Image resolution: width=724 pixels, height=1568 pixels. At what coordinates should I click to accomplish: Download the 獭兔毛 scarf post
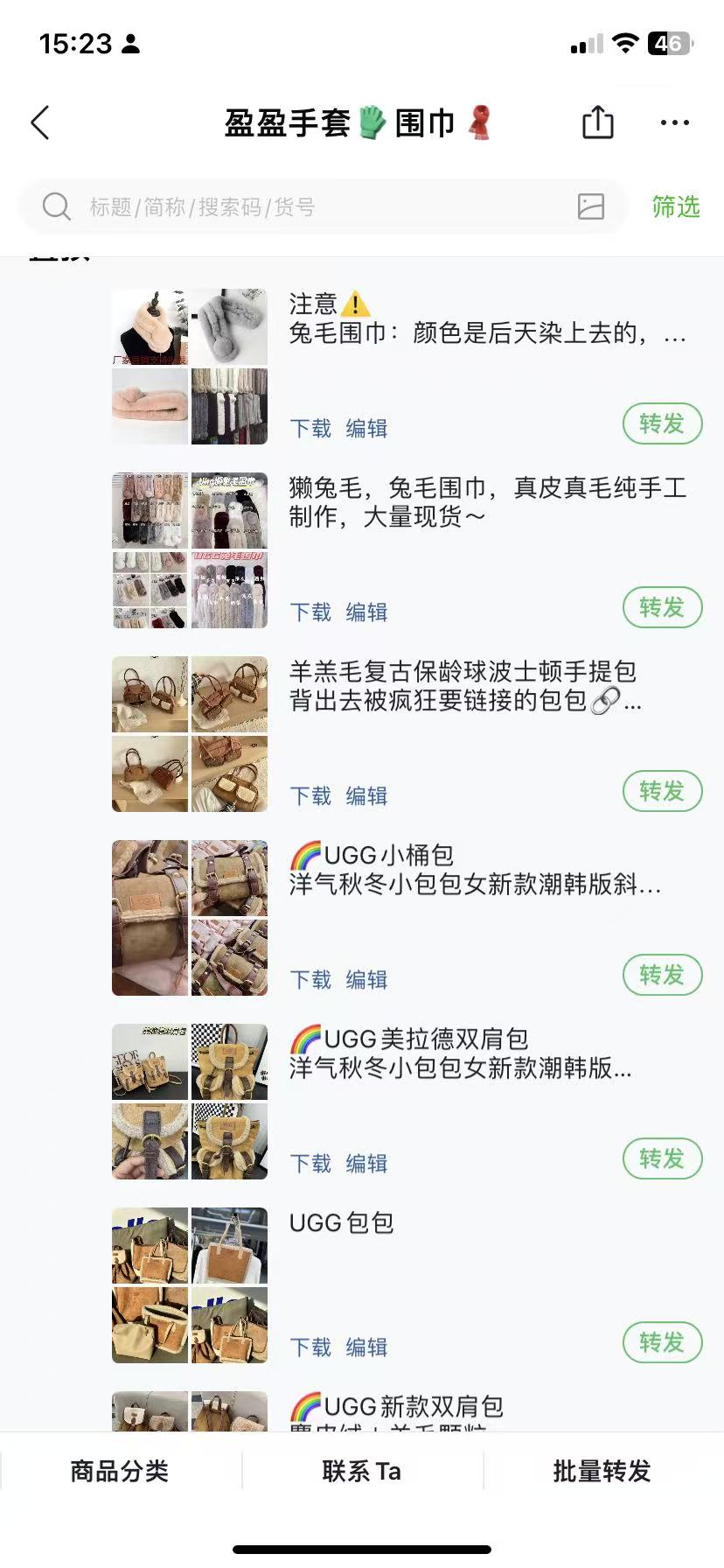point(311,612)
